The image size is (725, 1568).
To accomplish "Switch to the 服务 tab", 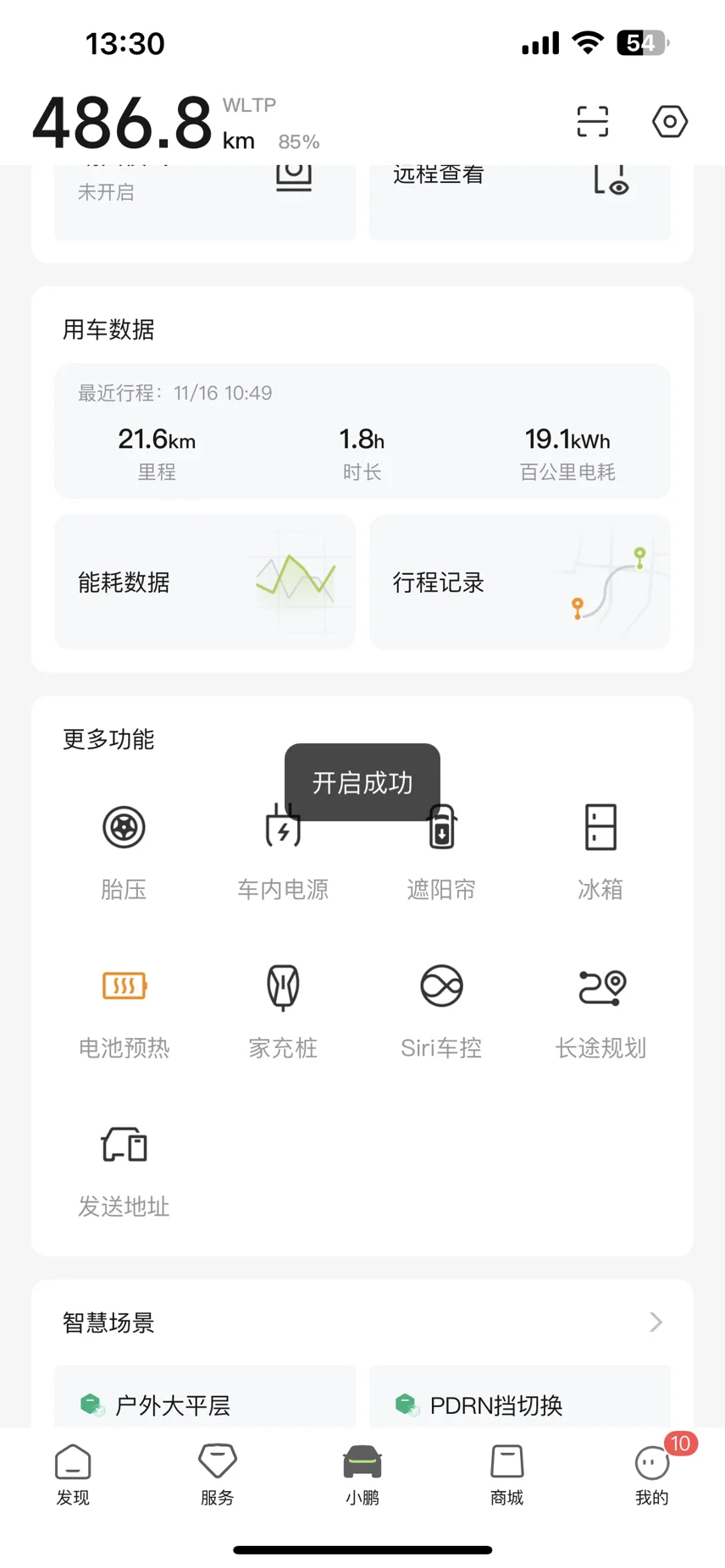I will (218, 1474).
